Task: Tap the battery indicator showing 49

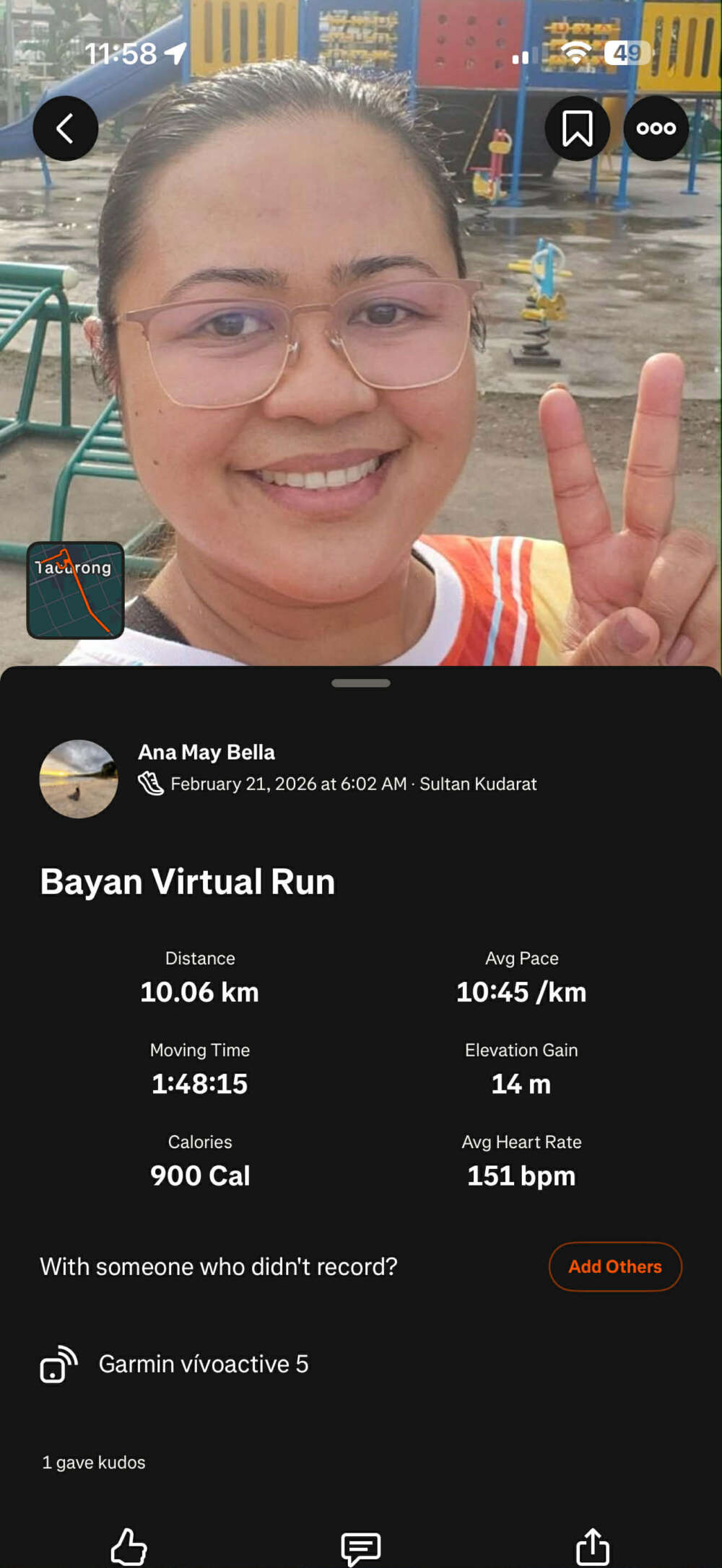Action: tap(625, 52)
